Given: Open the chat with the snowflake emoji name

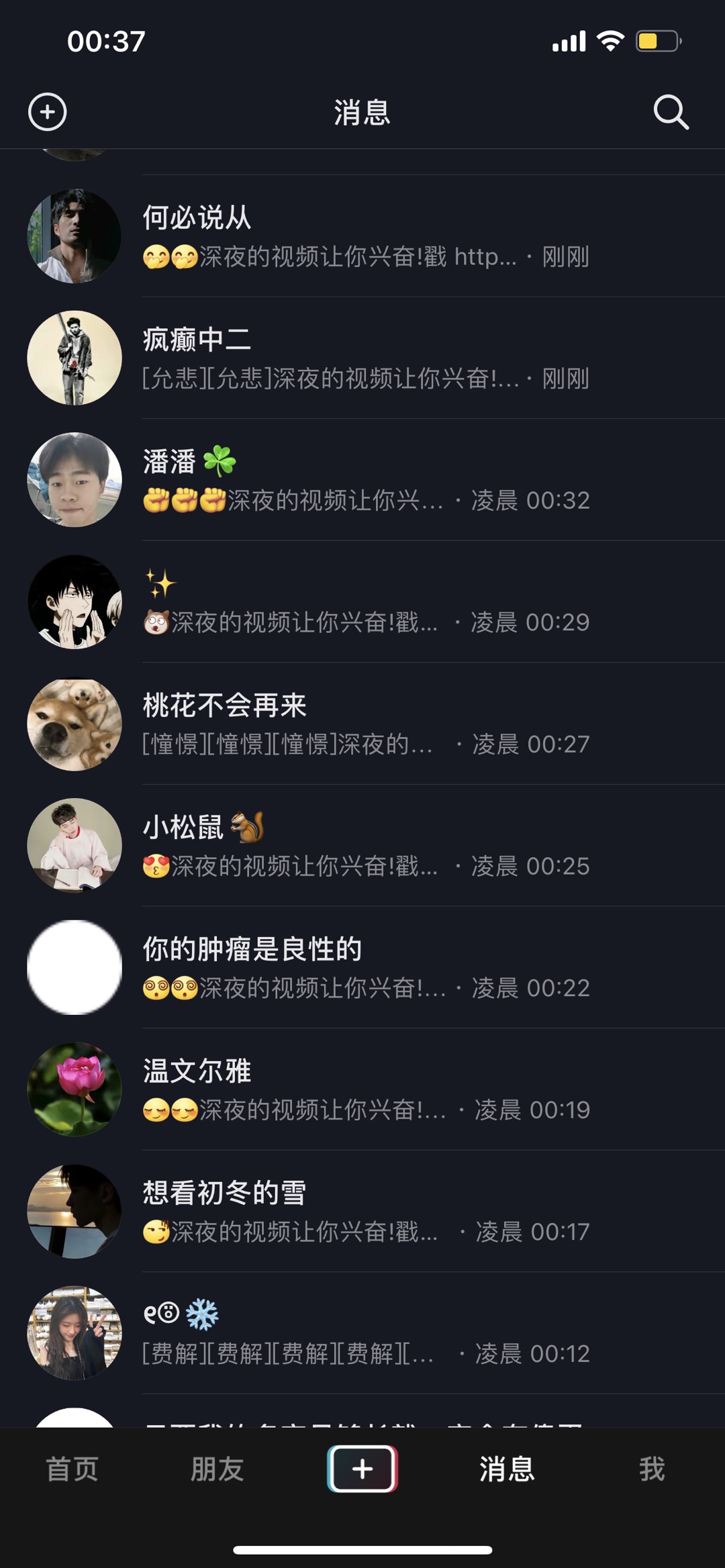Looking at the screenshot, I should click(x=362, y=1333).
